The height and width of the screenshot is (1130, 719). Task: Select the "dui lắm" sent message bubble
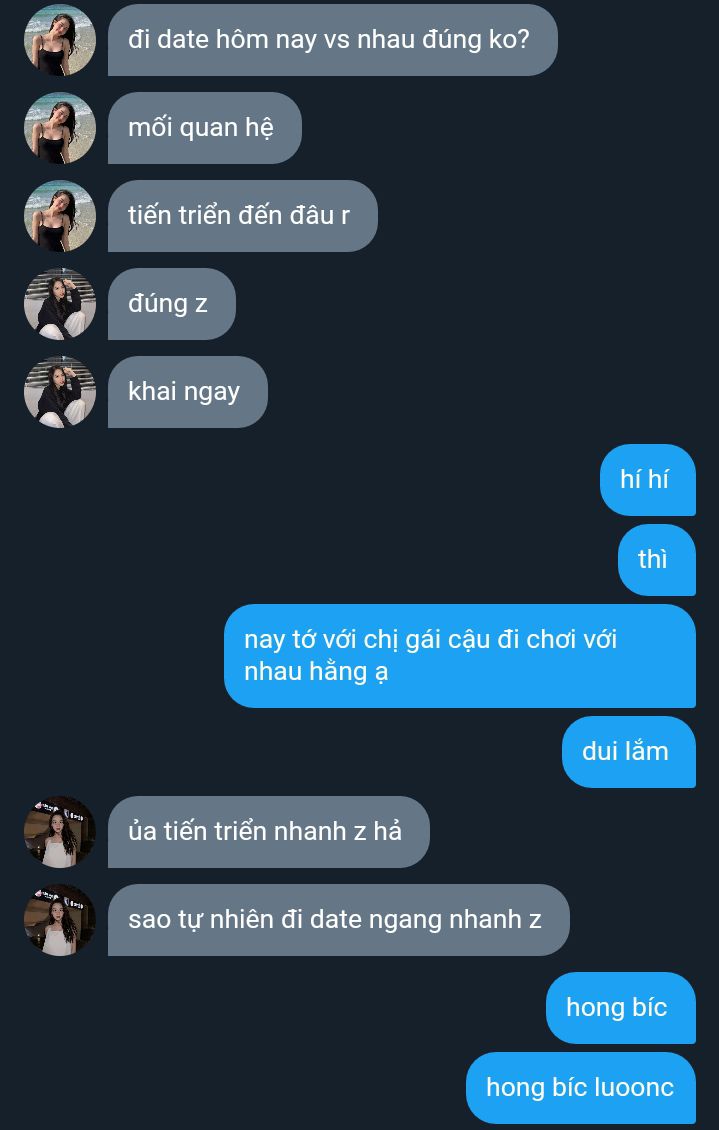click(x=628, y=752)
